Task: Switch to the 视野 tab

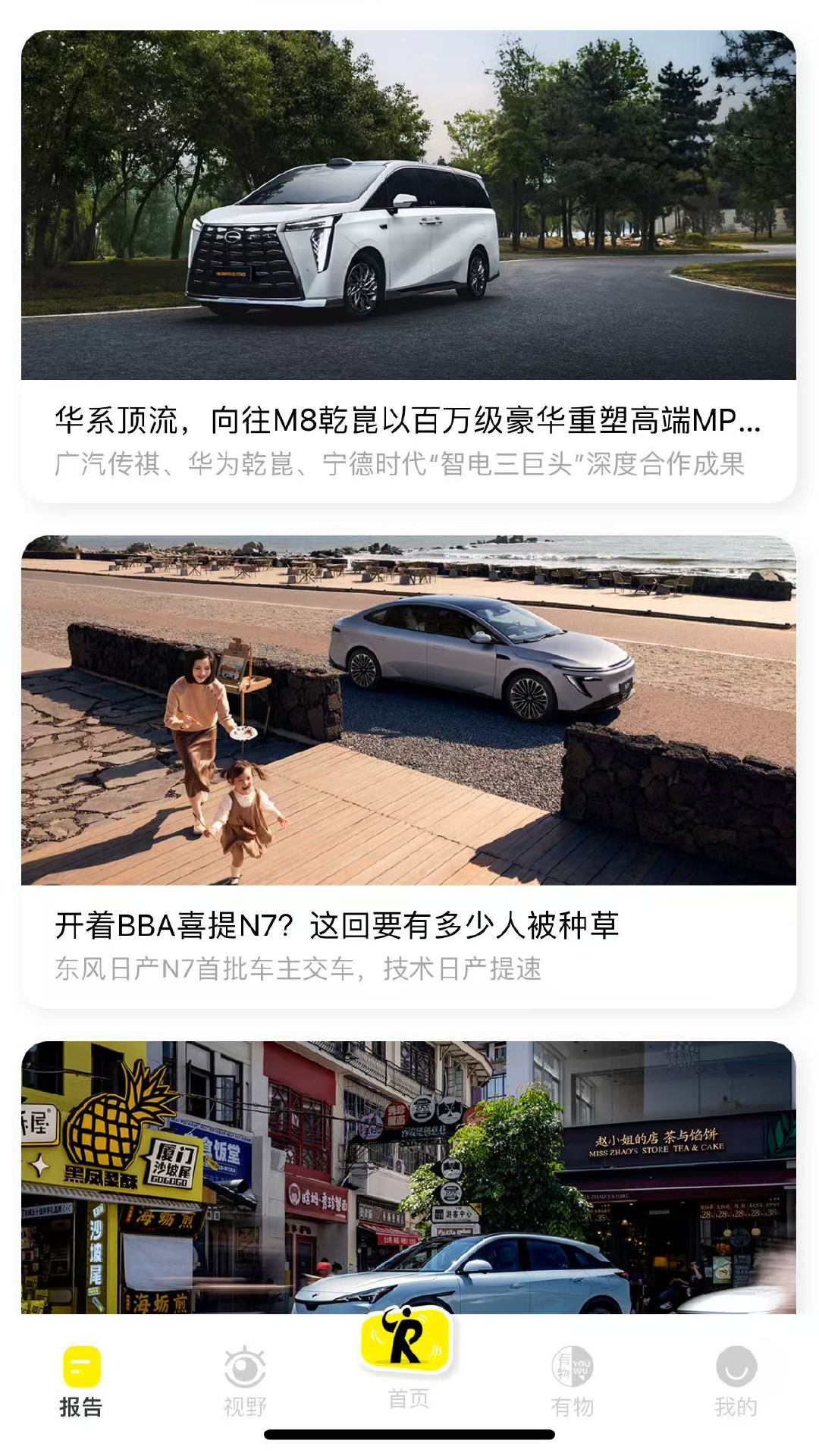Action: [245, 1382]
